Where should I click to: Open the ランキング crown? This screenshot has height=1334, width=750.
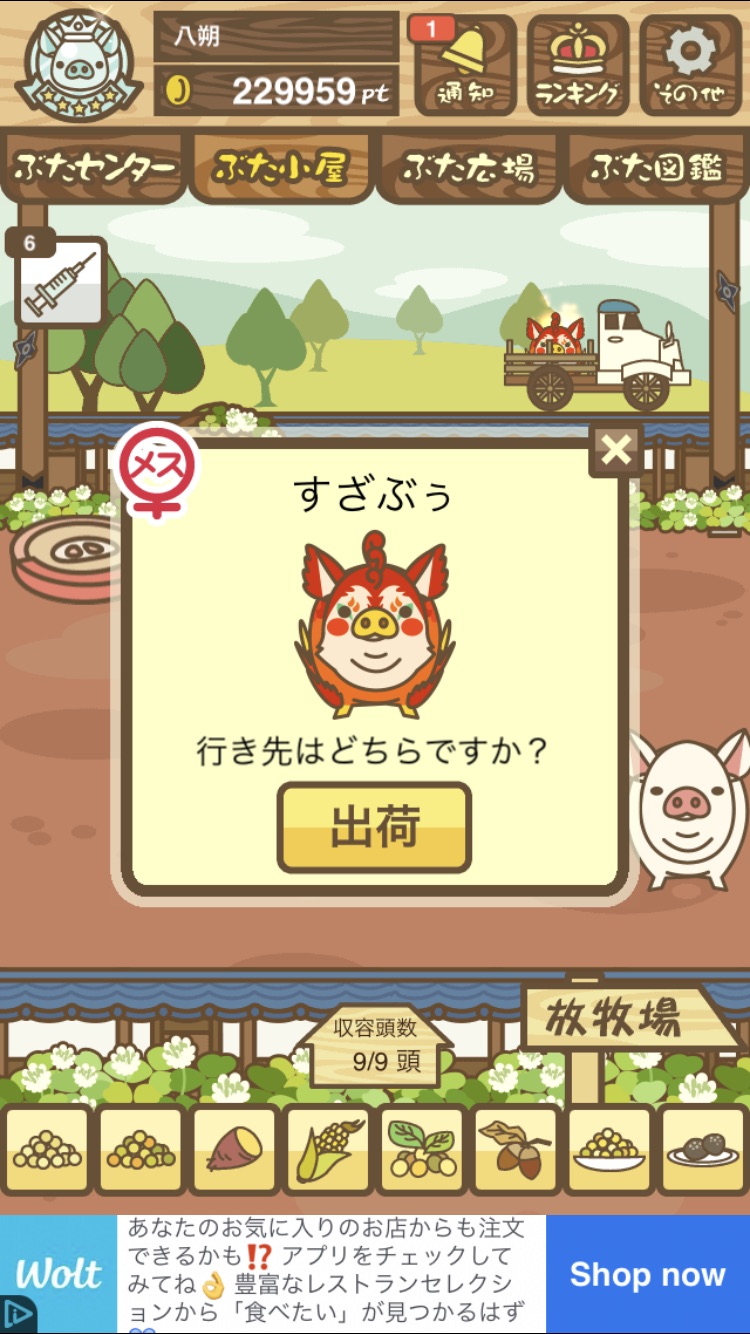click(577, 66)
